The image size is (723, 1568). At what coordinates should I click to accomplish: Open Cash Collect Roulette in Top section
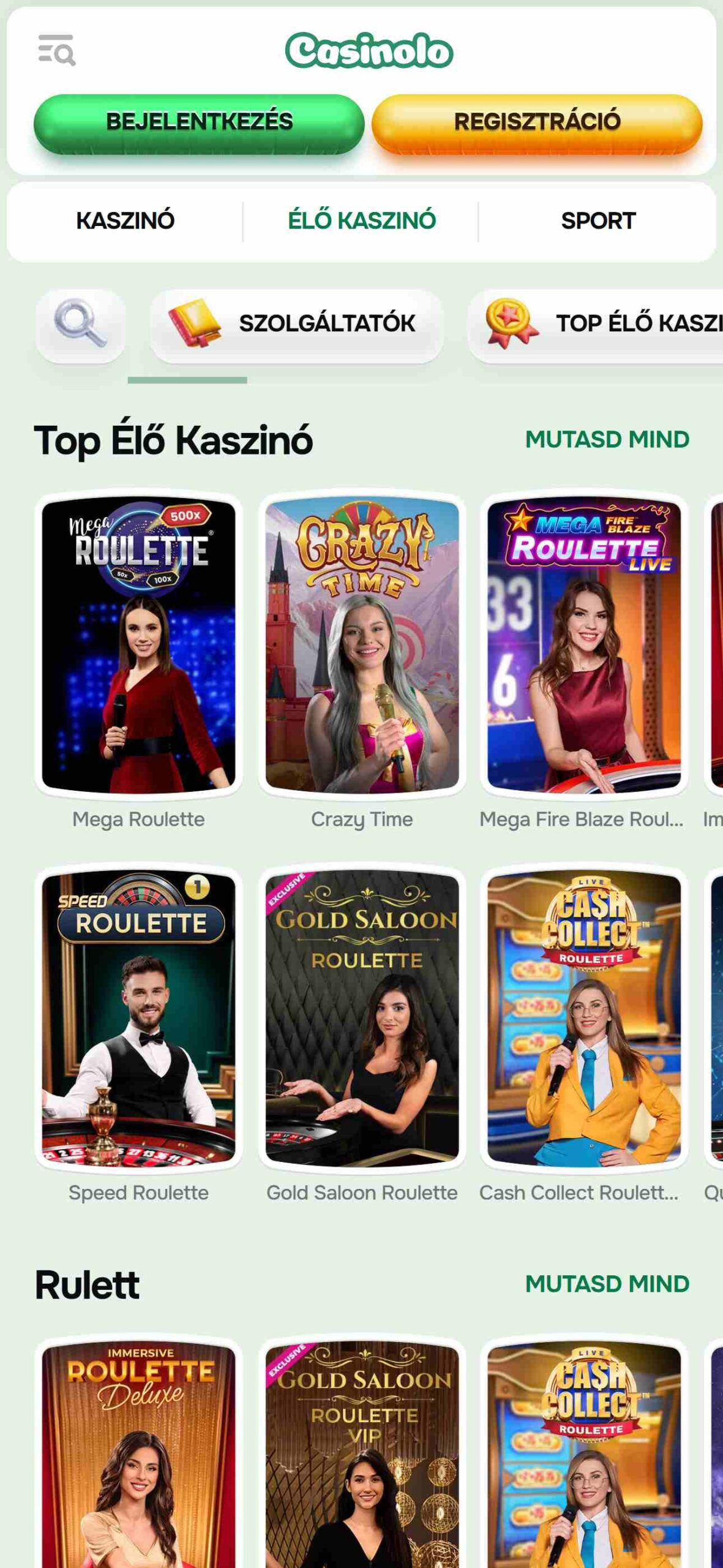(584, 1017)
